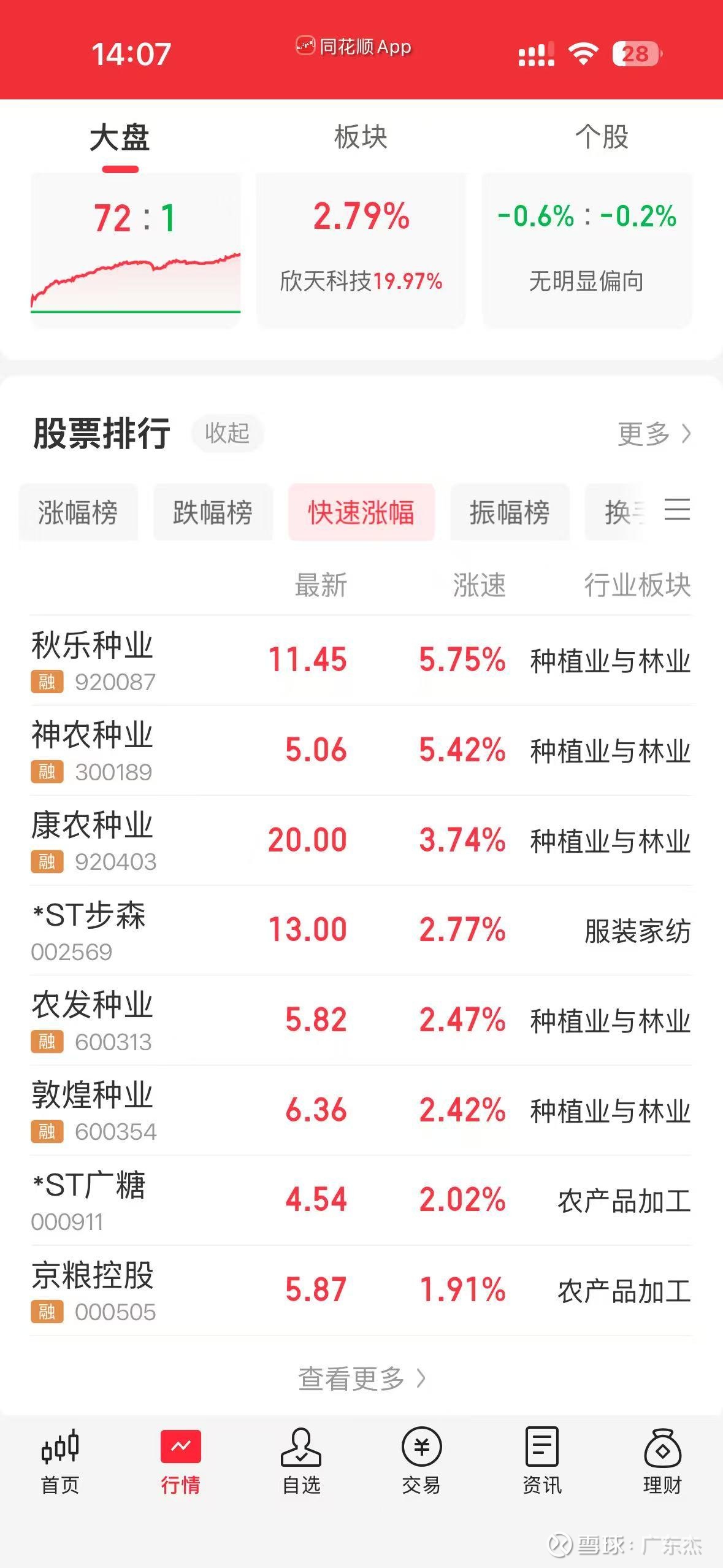Viewport: 723px width, 1568px height.
Task: Switch to the 板块 tab
Action: tap(361, 137)
